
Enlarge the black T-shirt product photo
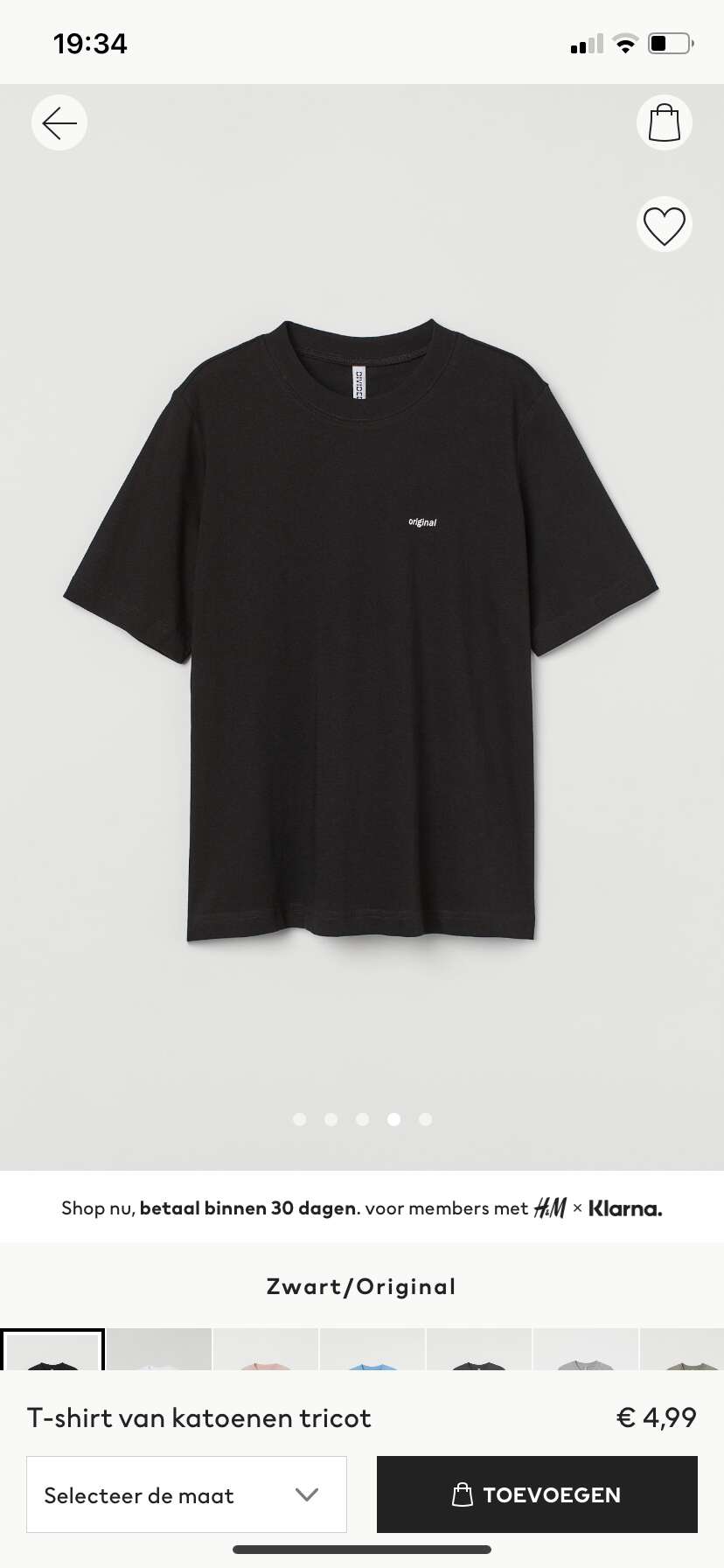361,630
